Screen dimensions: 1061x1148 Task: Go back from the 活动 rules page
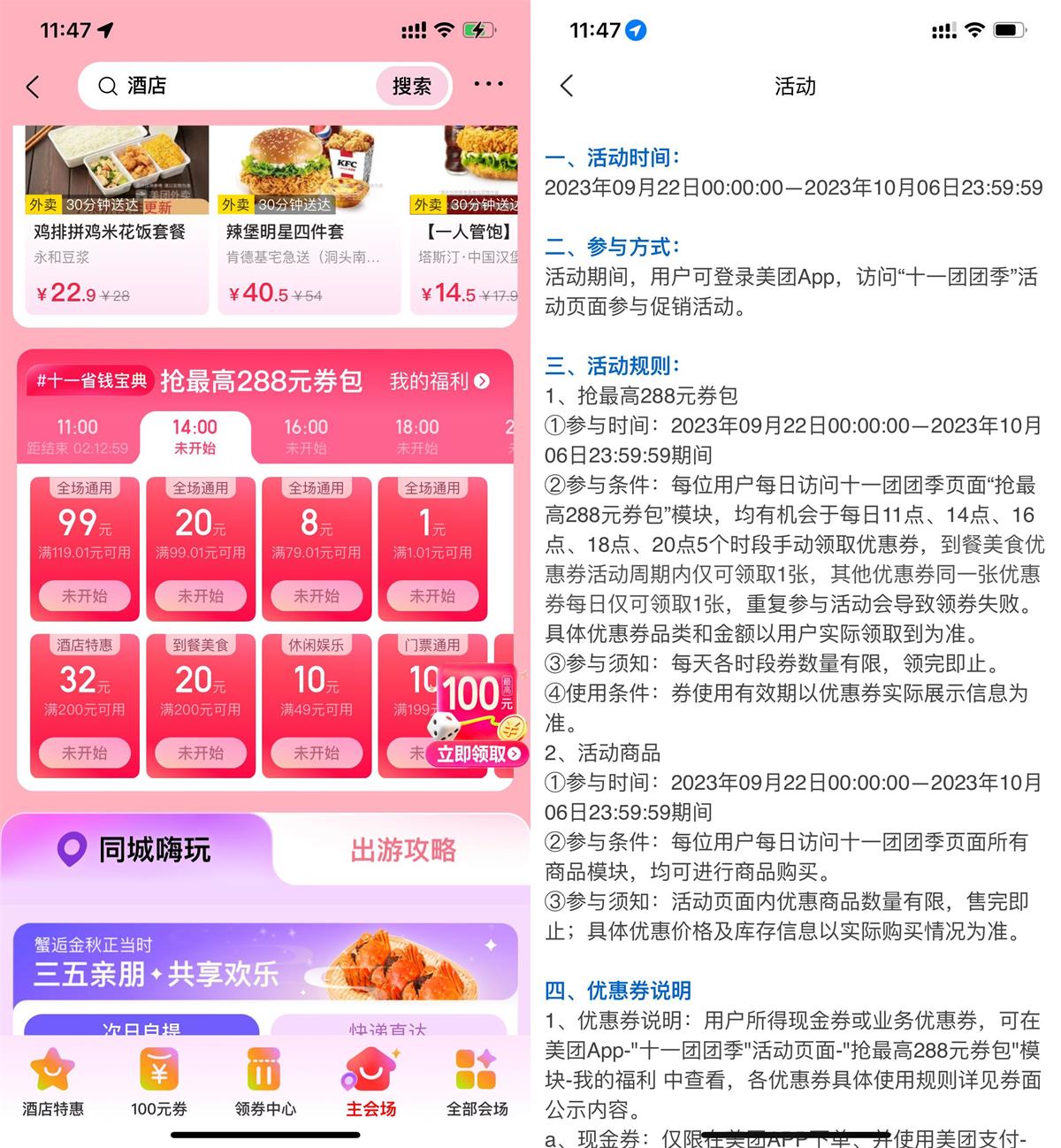(567, 86)
